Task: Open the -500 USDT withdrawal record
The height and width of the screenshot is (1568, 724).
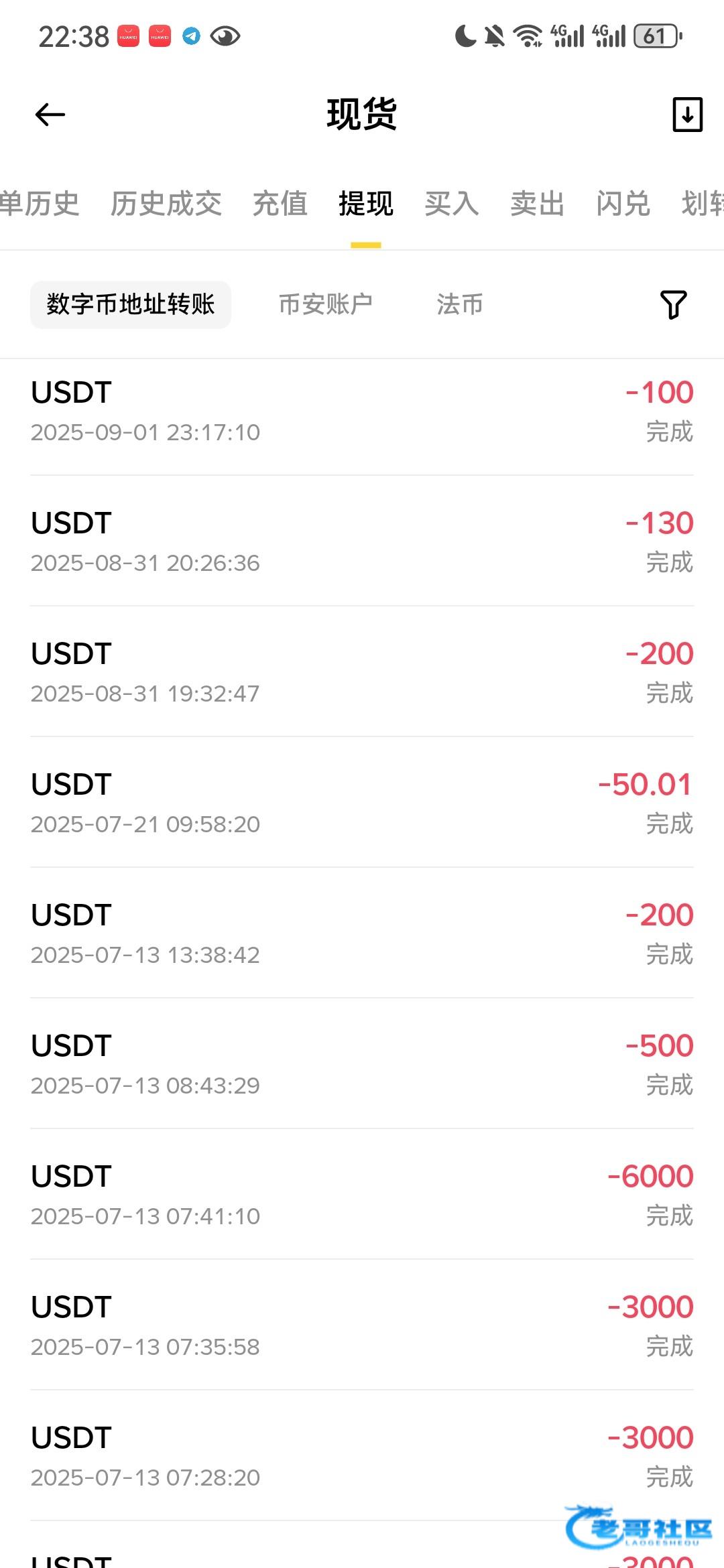Action: coord(362,1065)
